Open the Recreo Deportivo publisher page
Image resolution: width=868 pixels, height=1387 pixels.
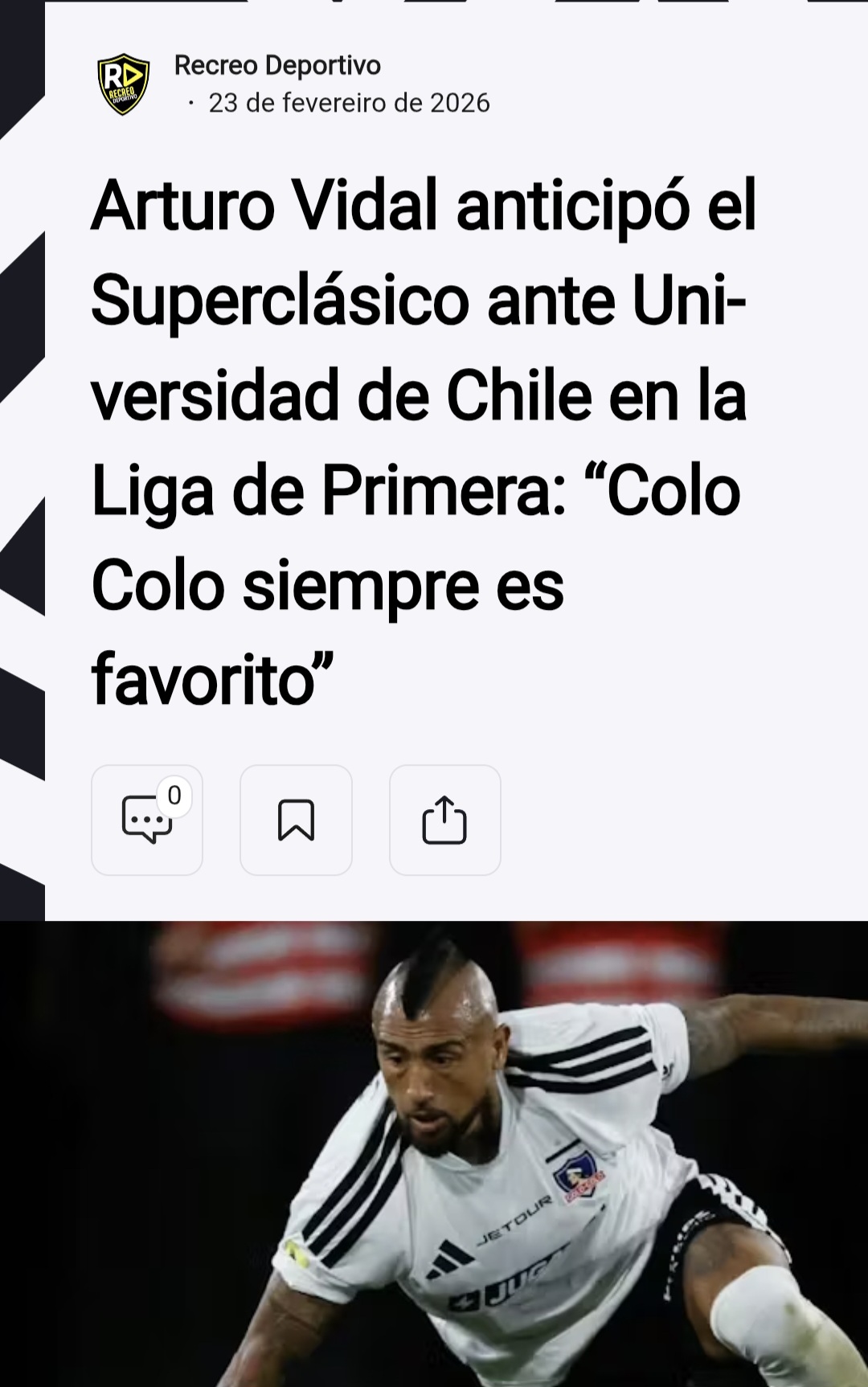(276, 66)
